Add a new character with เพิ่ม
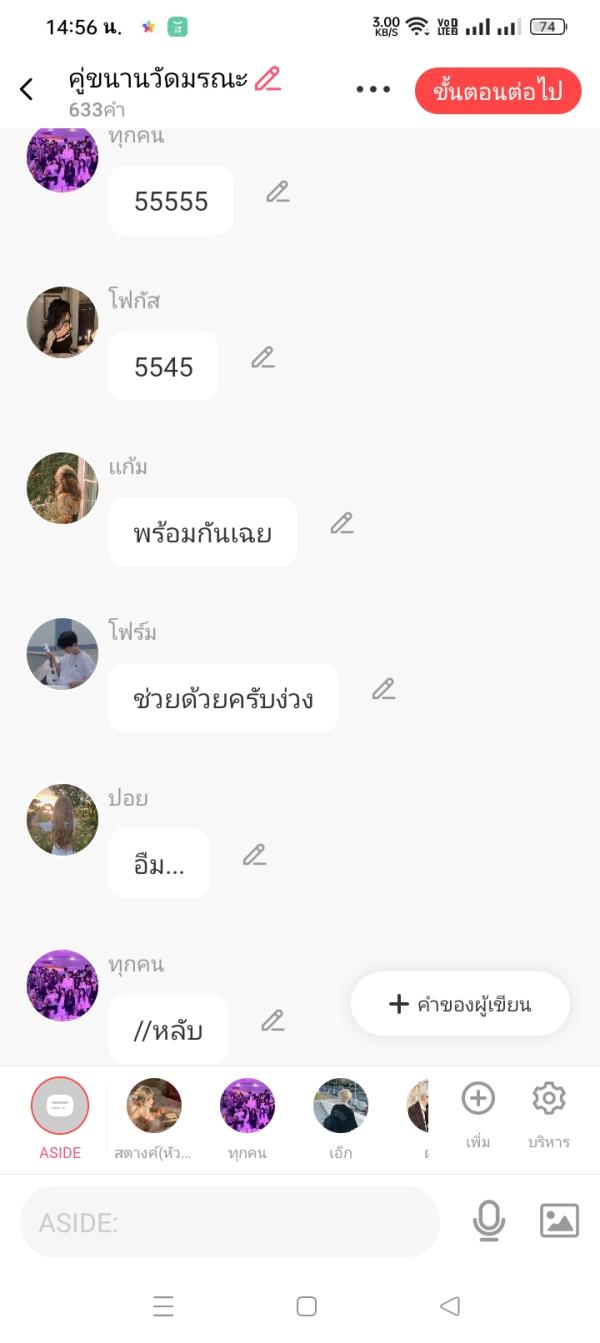 [478, 1112]
